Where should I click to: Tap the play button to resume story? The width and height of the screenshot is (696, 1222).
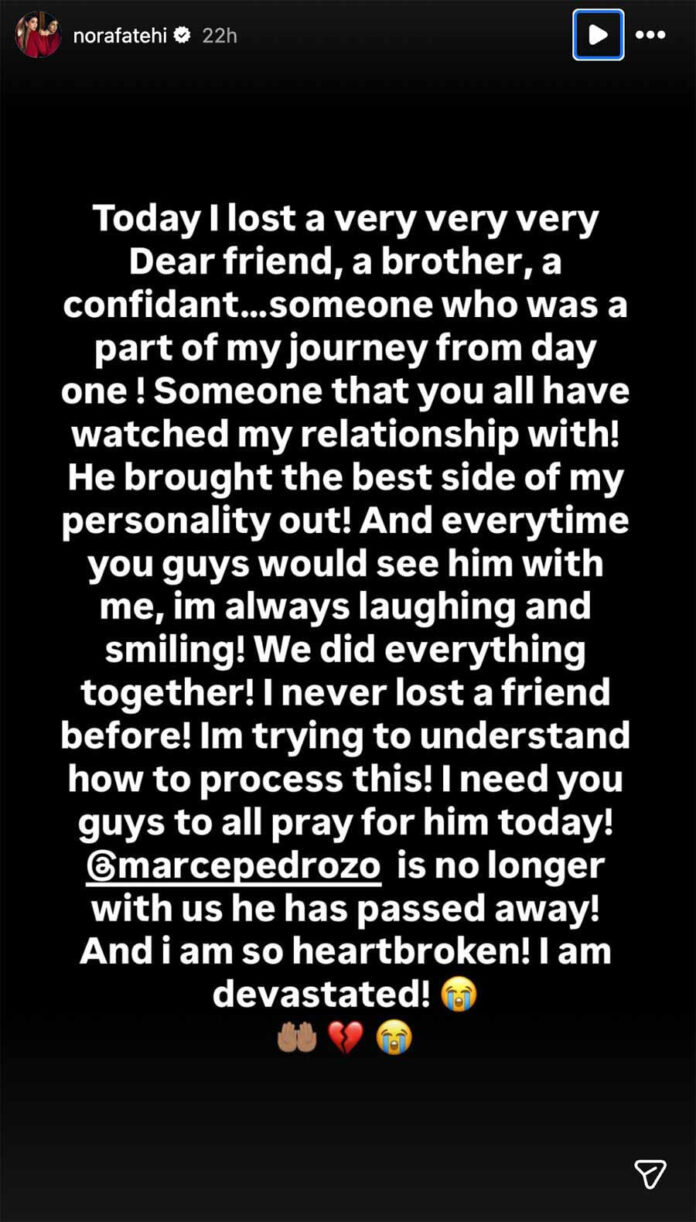pyautogui.click(x=598, y=35)
